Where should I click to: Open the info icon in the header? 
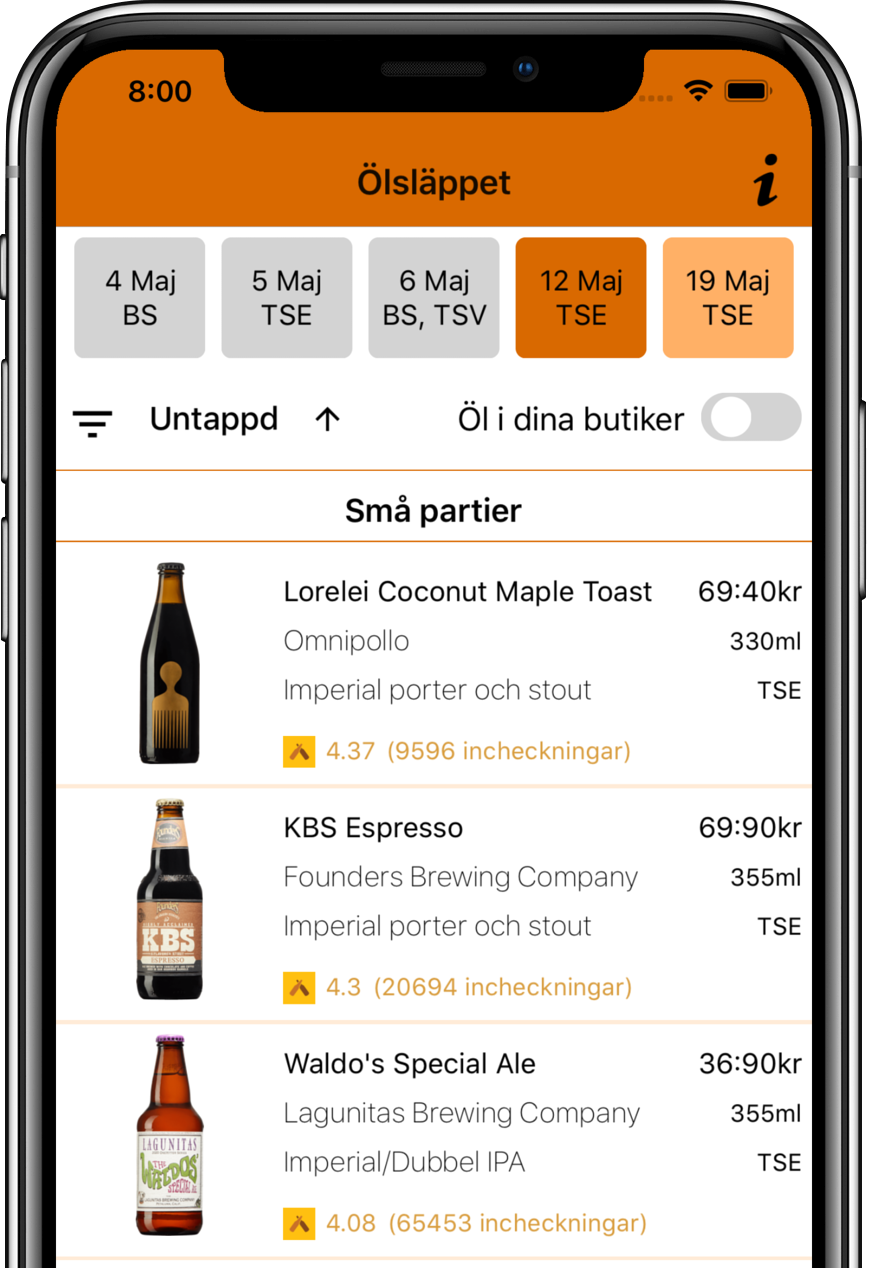pos(766,183)
